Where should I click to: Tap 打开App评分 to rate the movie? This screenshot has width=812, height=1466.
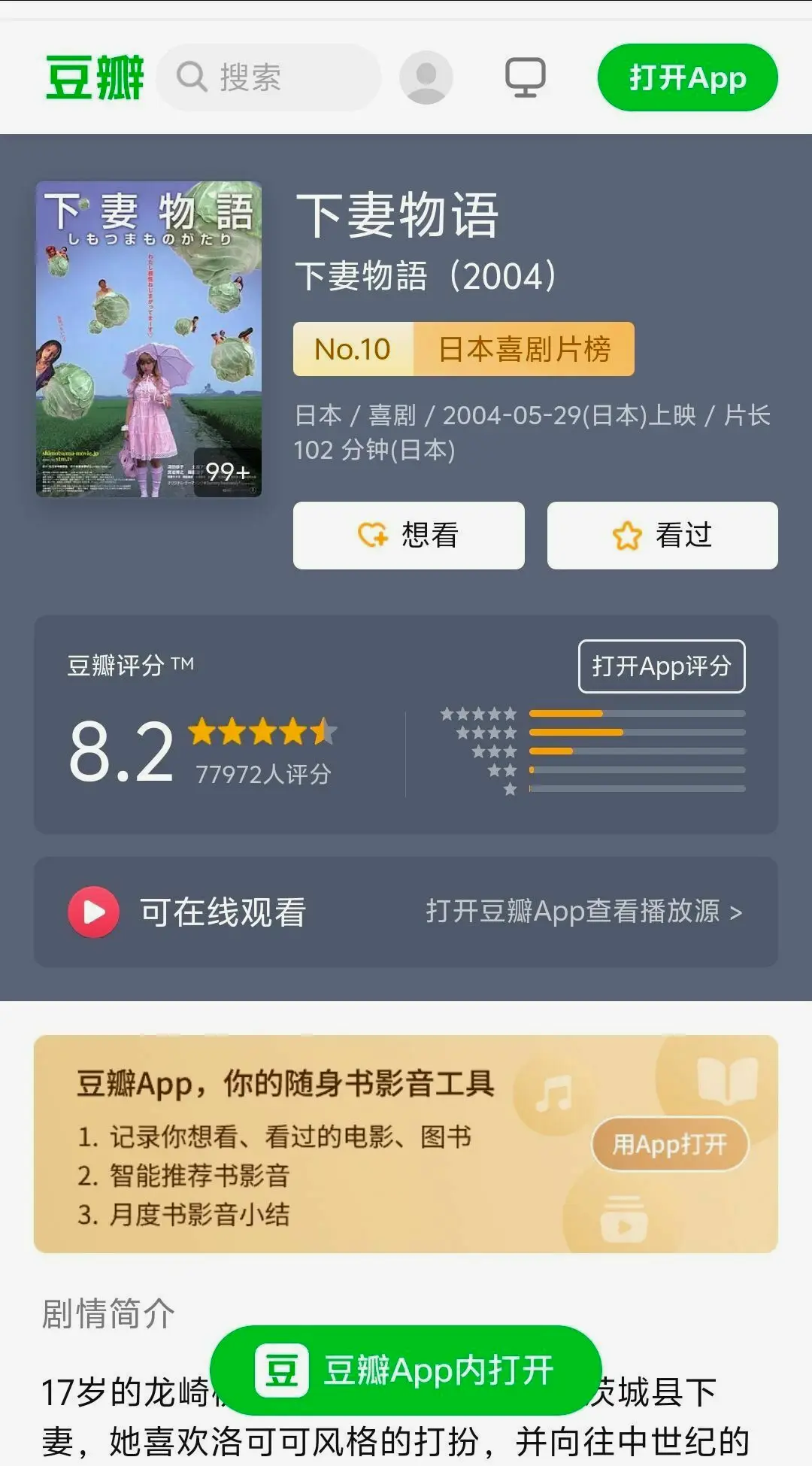[661, 666]
